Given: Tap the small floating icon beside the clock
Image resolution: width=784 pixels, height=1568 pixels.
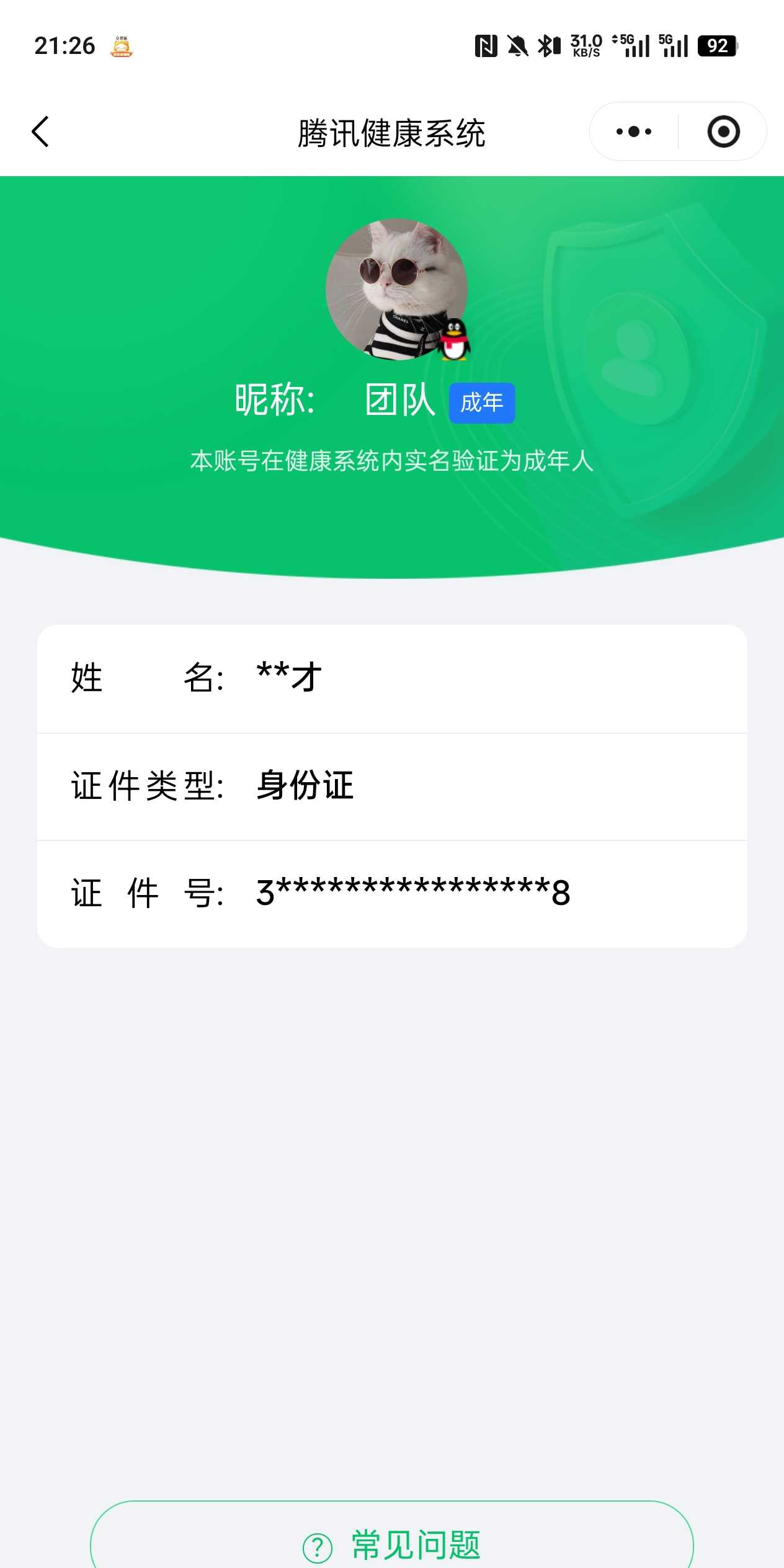Looking at the screenshot, I should pyautogui.click(x=122, y=47).
